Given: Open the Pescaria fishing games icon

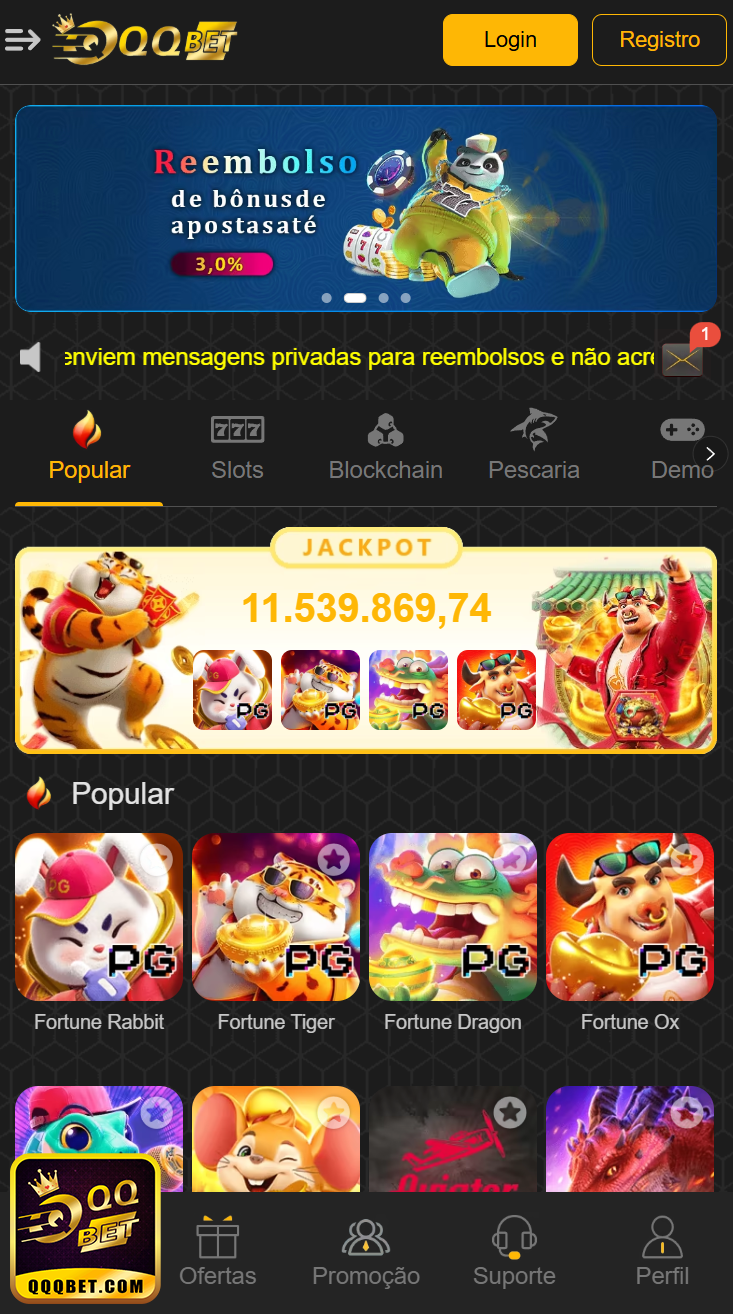Looking at the screenshot, I should point(533,429).
